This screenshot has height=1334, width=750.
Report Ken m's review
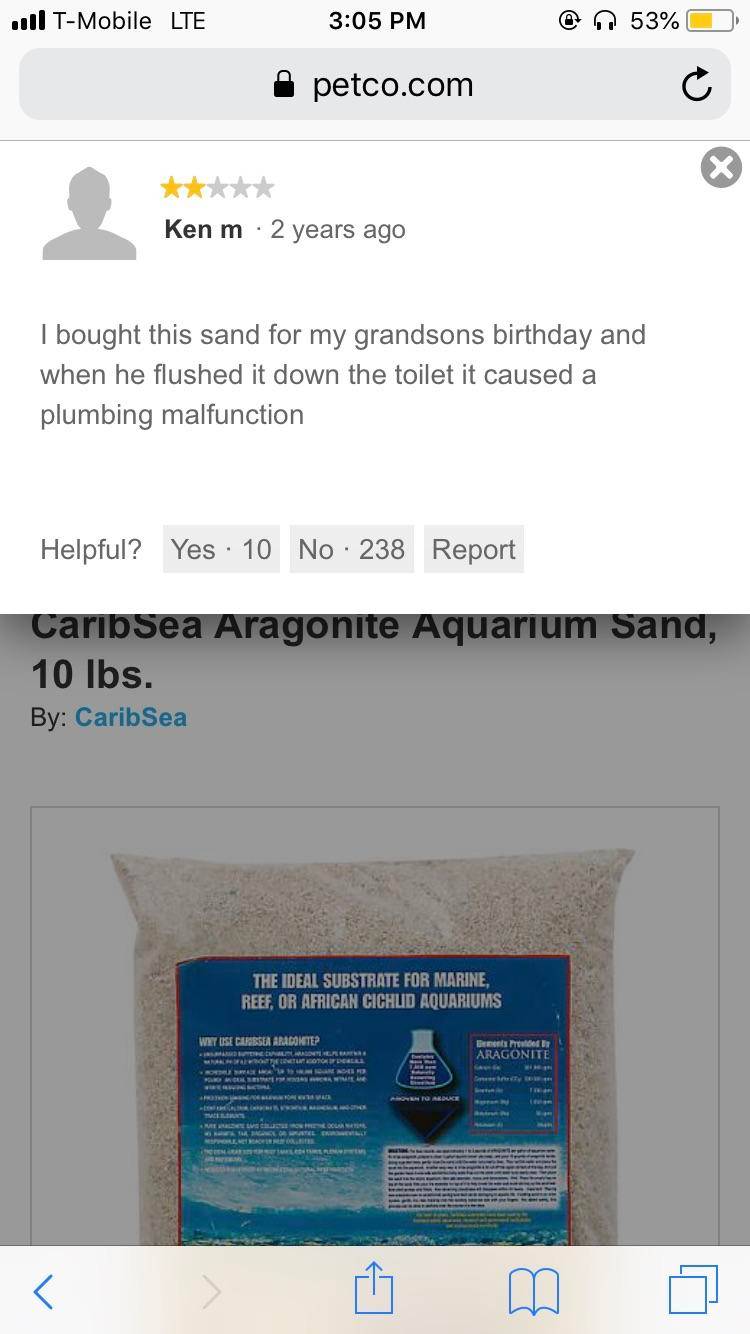click(474, 548)
